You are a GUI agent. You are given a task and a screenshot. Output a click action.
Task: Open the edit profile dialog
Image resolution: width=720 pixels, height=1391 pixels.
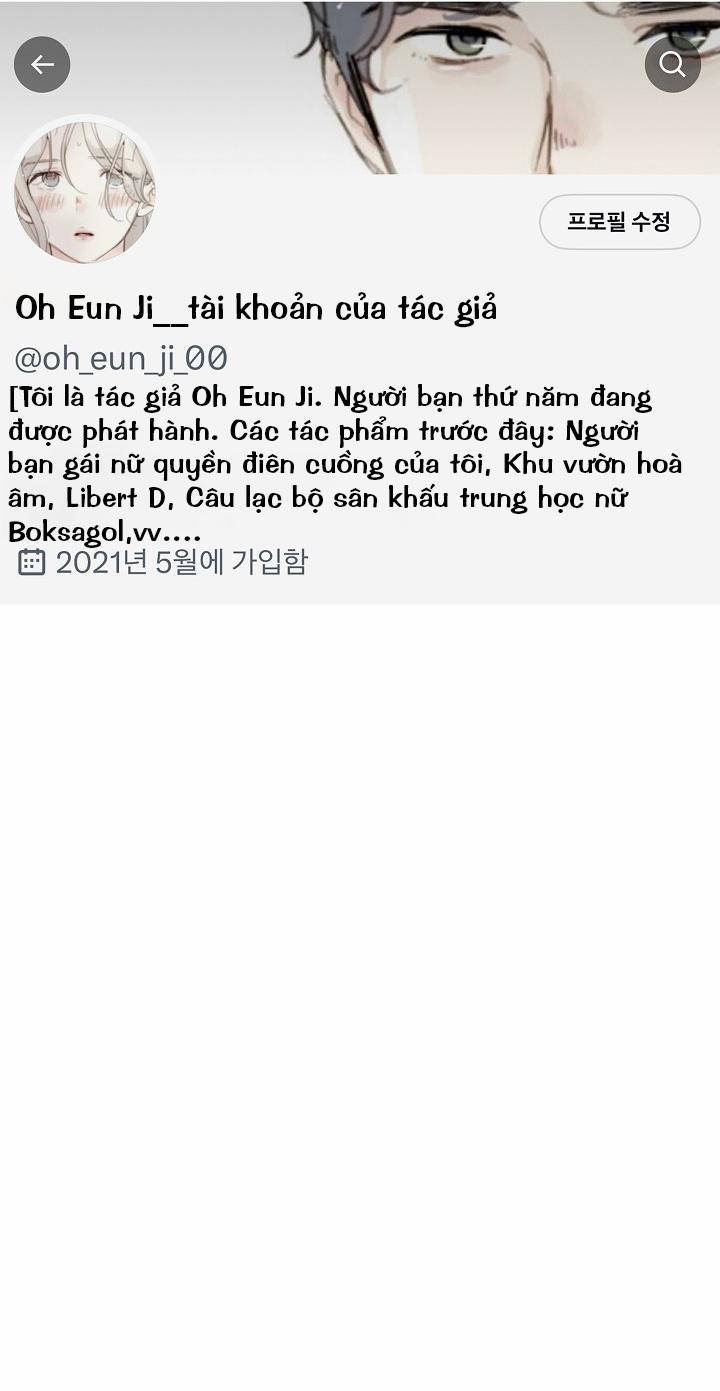click(x=619, y=222)
